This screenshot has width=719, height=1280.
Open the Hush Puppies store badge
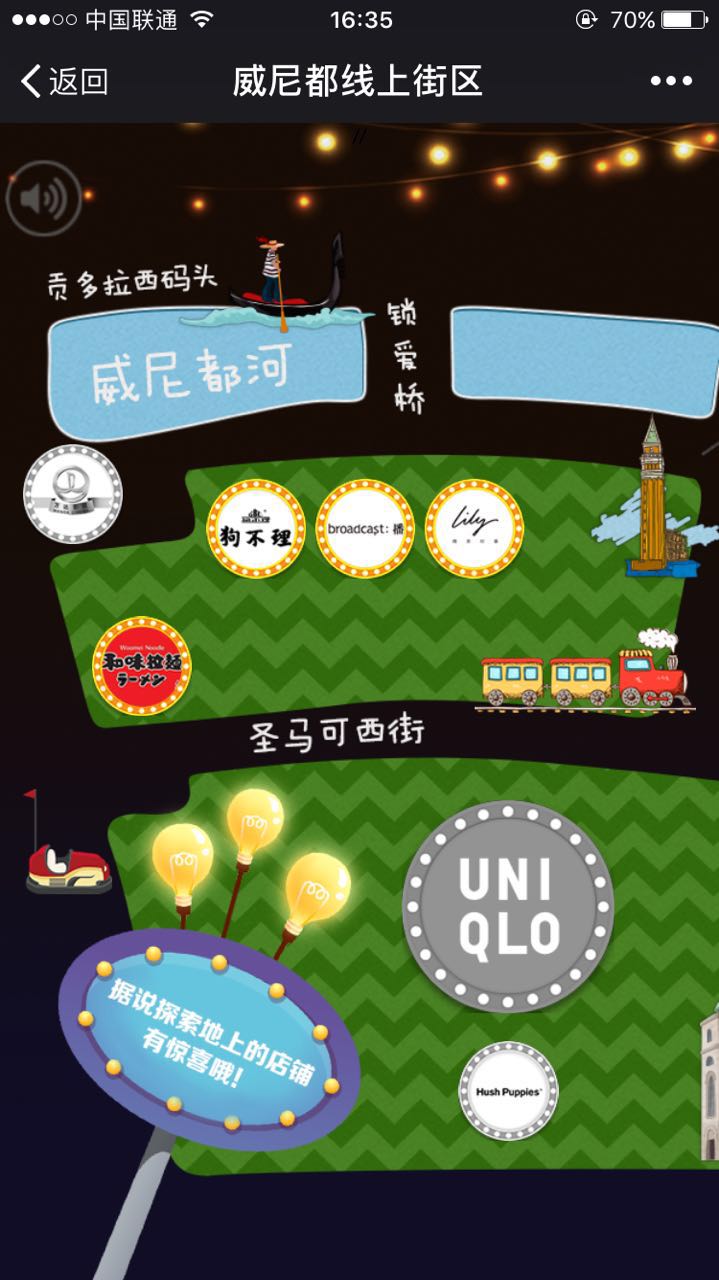click(508, 1091)
